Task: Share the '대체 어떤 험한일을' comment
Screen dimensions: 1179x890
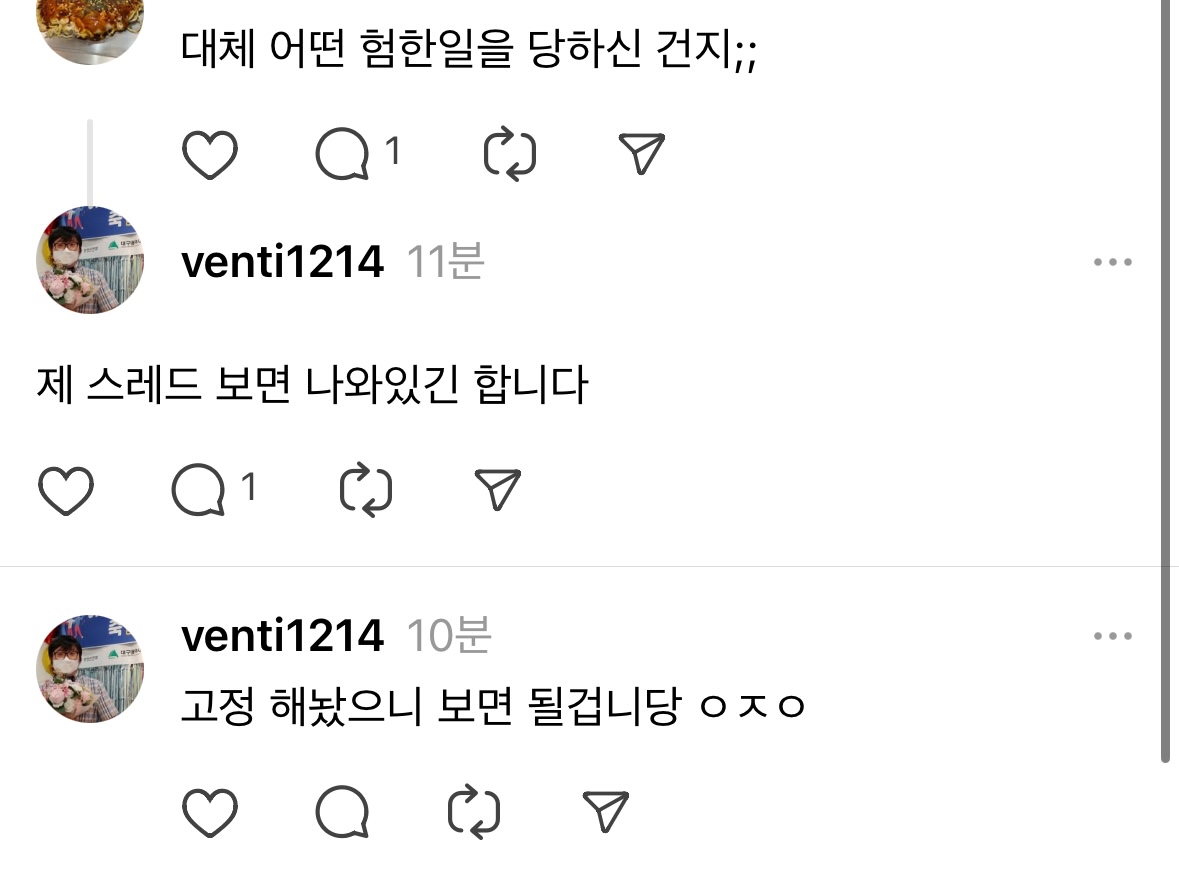Action: pos(641,156)
